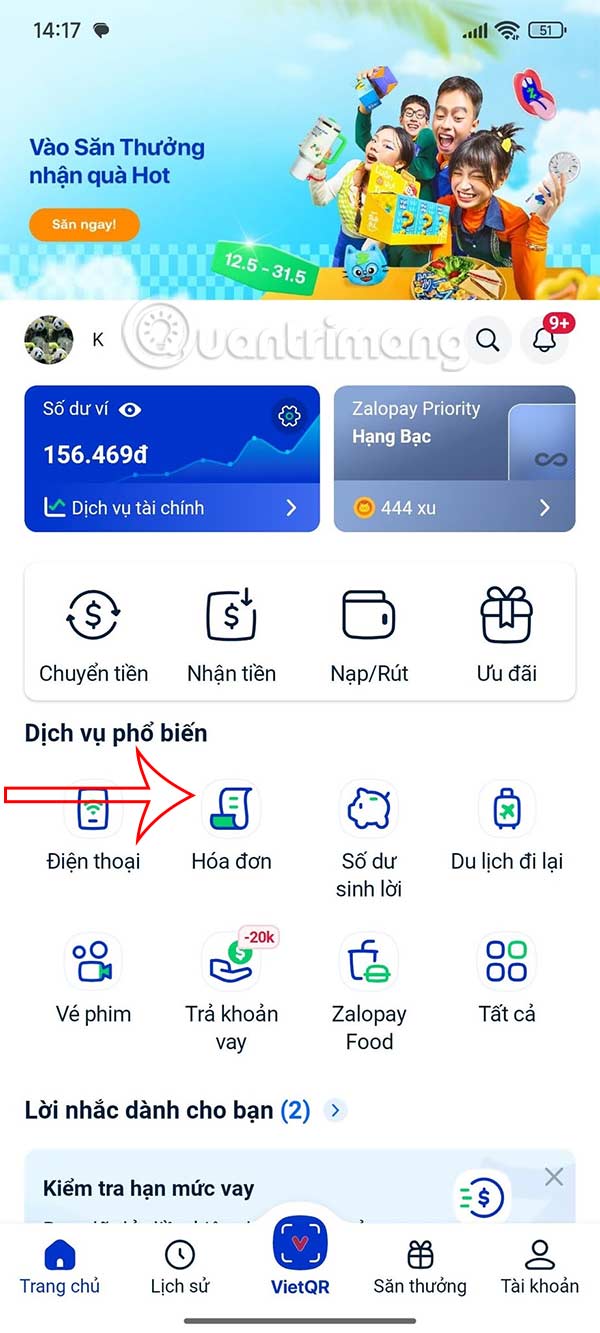Open Dịch vụ tài chính
600x1333 pixels.
coord(170,508)
